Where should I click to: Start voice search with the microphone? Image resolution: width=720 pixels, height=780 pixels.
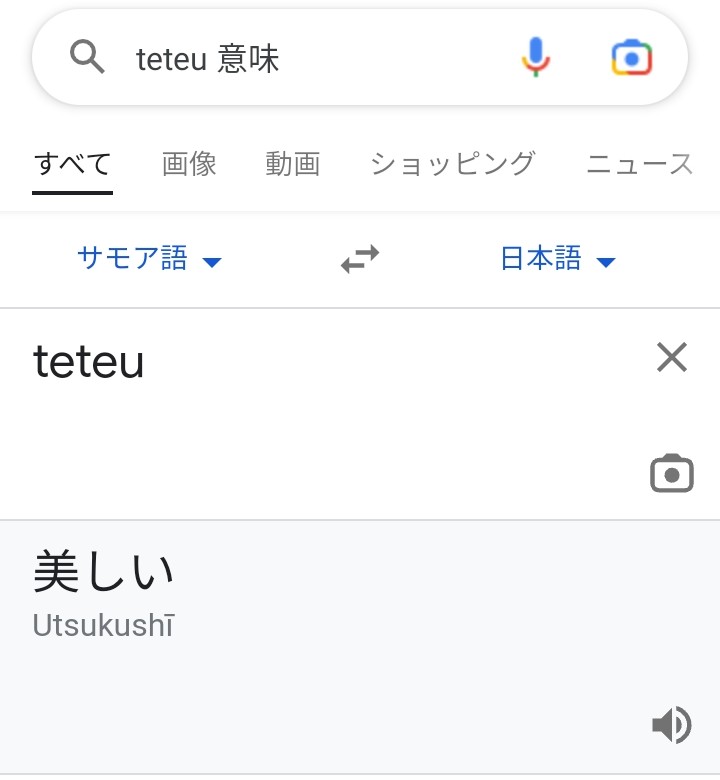tap(536, 58)
